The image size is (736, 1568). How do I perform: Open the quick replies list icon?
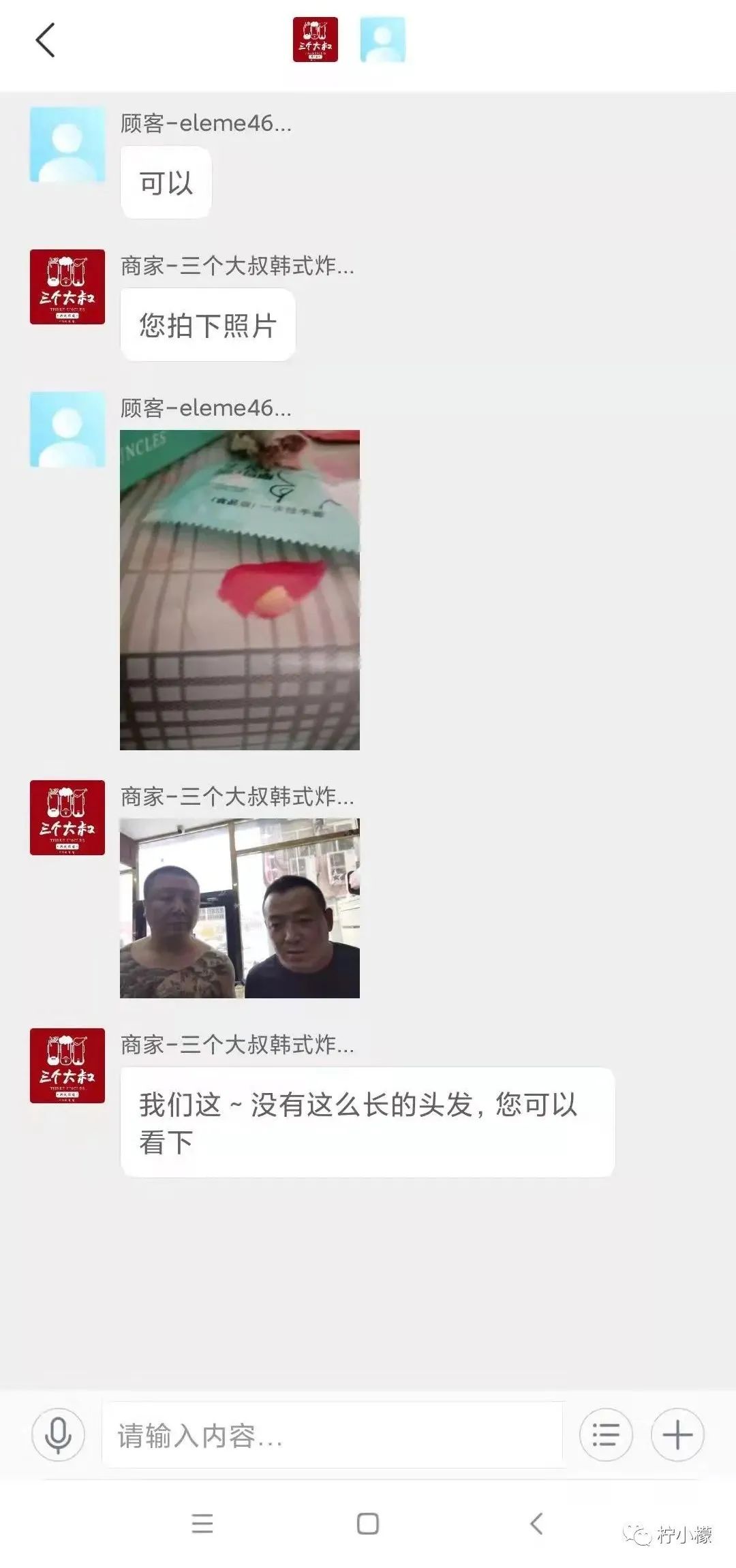click(605, 1434)
